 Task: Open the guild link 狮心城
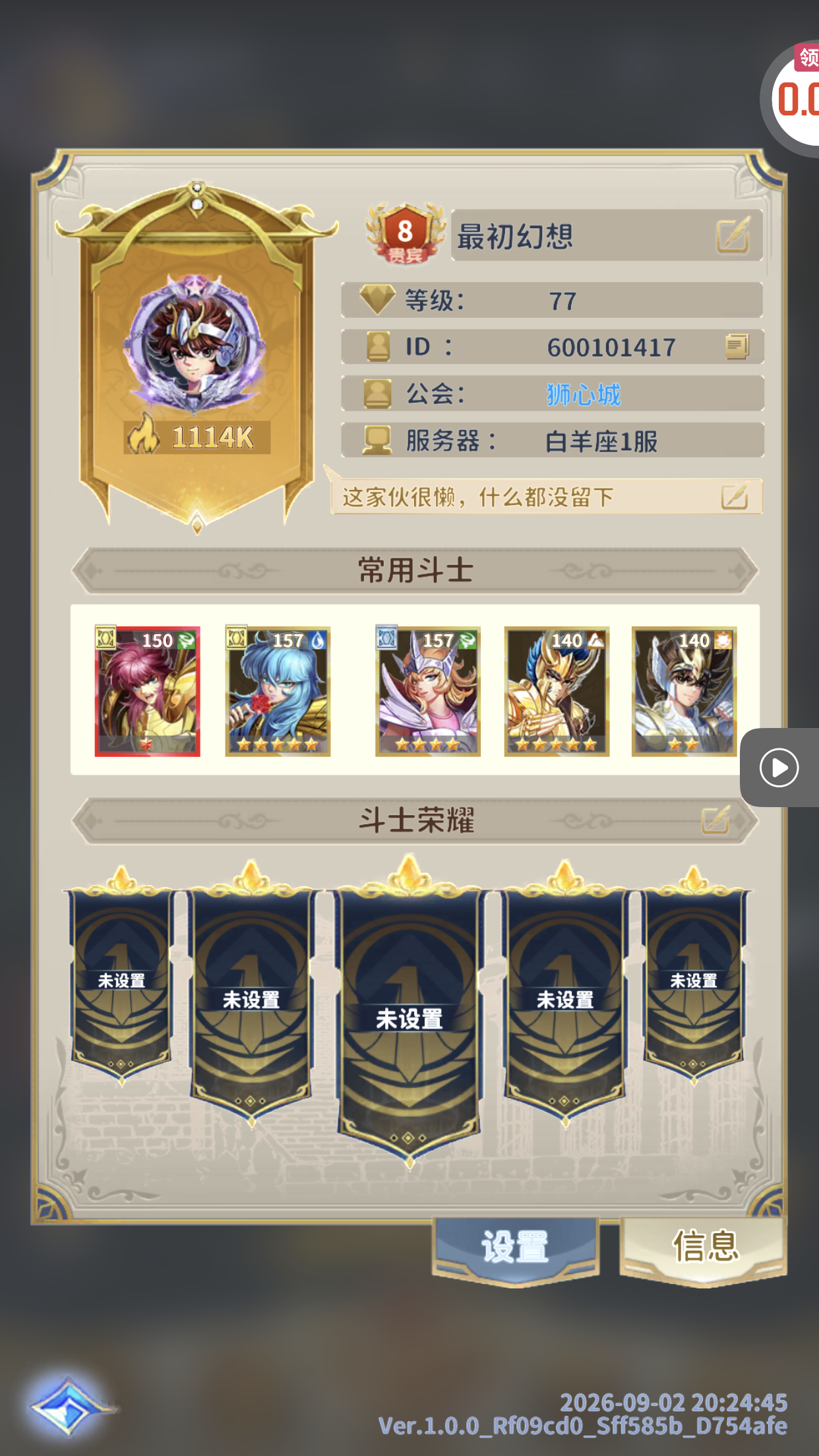(584, 394)
